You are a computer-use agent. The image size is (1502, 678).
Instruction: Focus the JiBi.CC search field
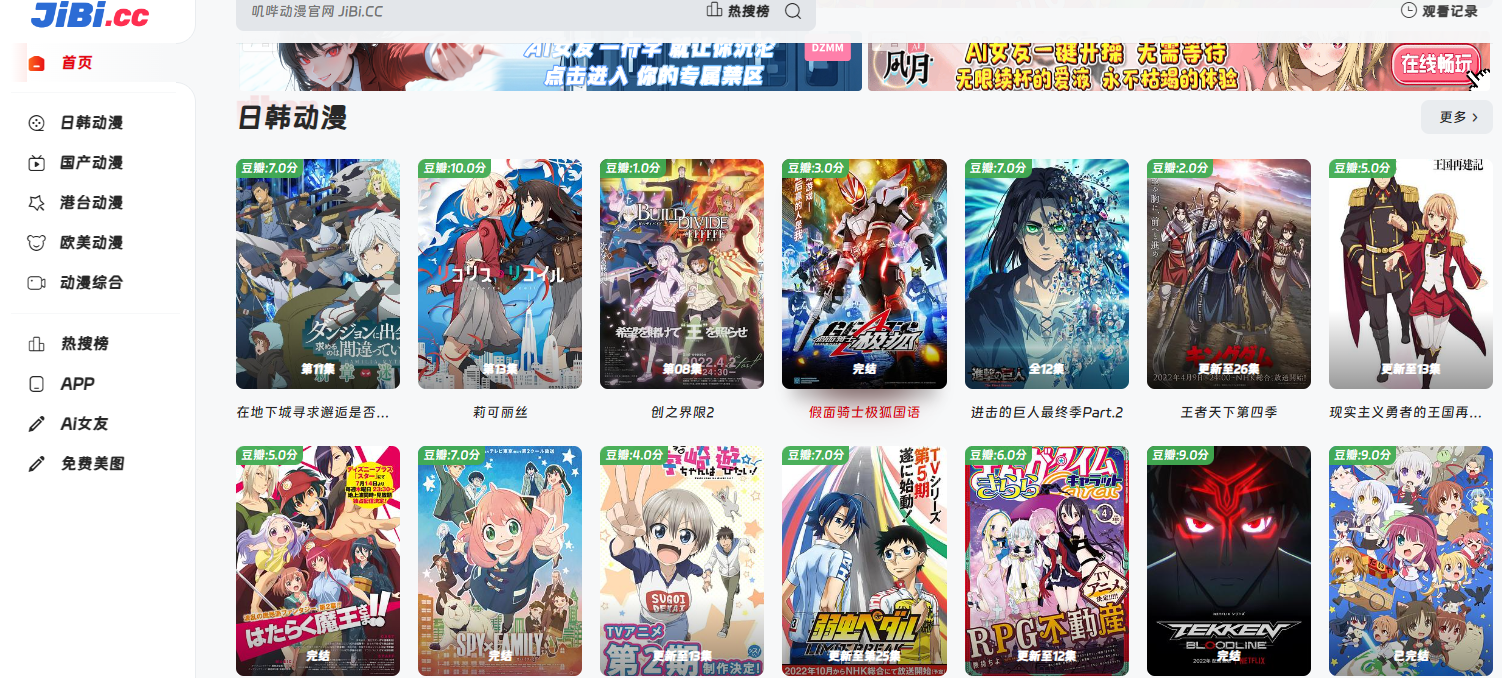click(x=460, y=12)
